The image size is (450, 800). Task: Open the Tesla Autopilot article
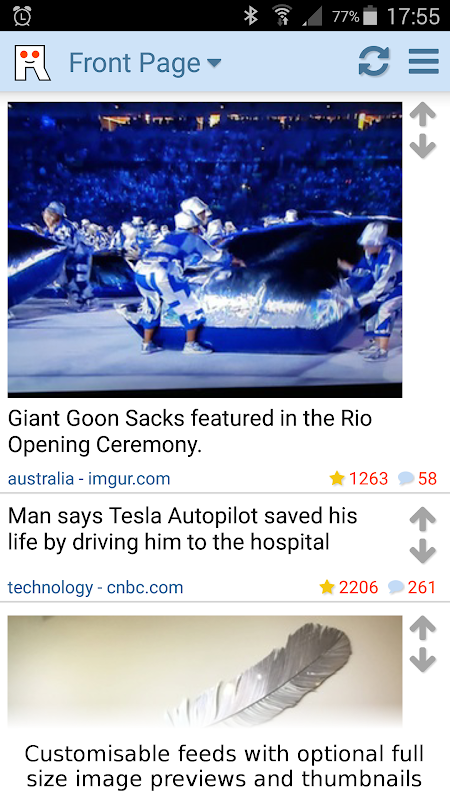[183, 529]
